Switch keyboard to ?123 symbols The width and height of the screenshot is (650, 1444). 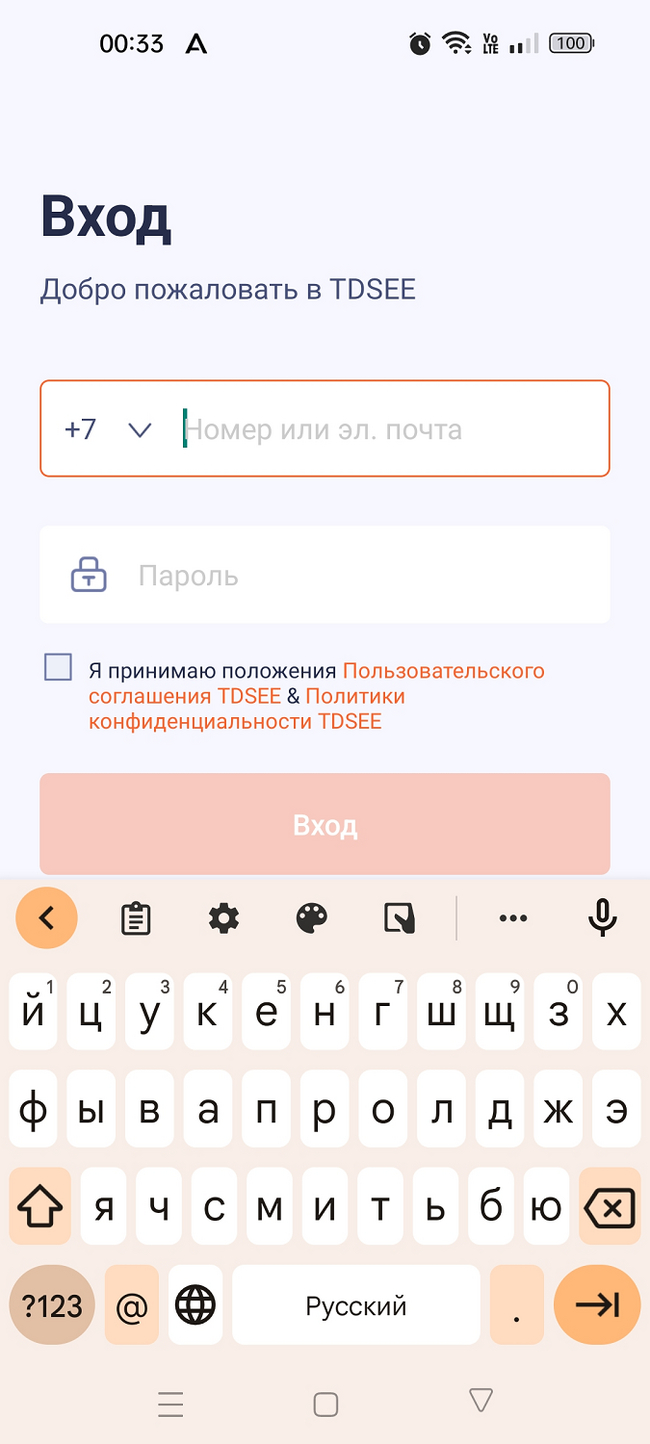coord(52,1305)
